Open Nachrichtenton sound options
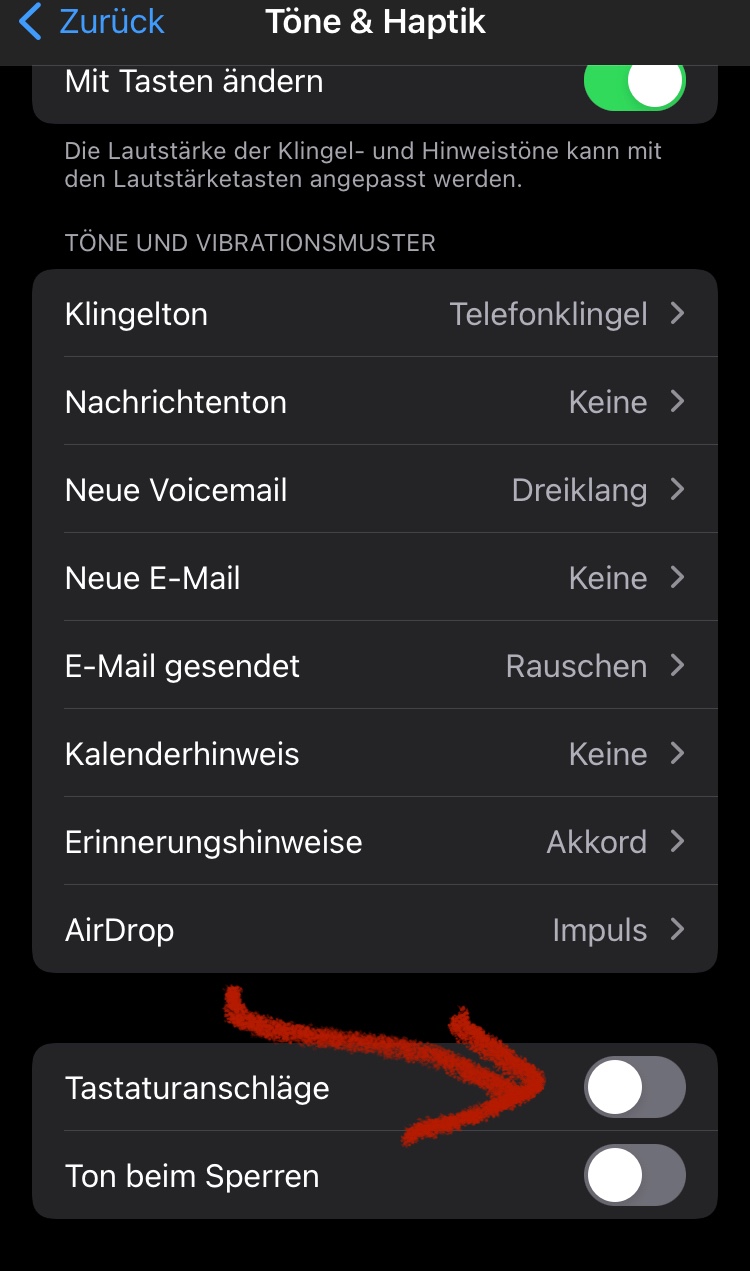Screen dimensions: 750x1271 point(374,402)
